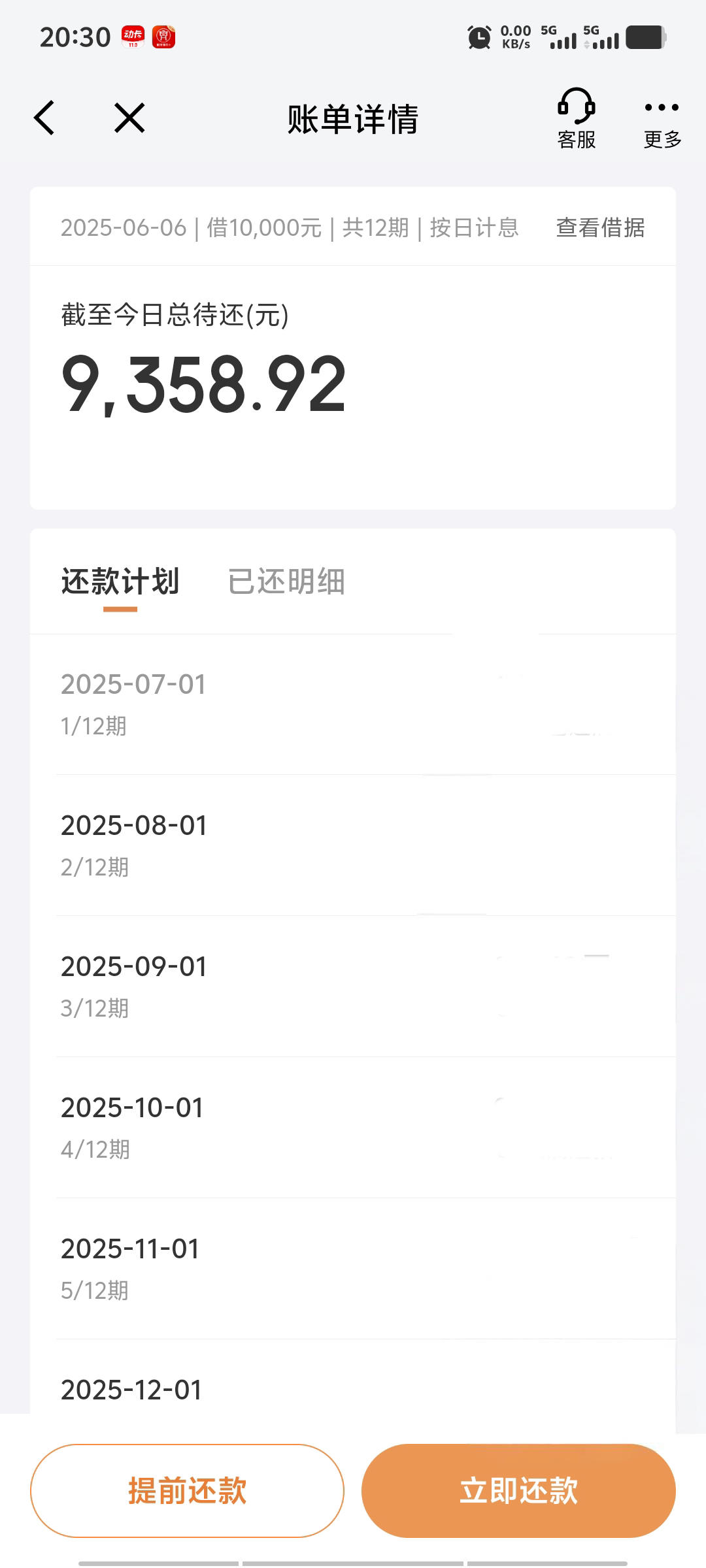Go back using the arrow icon
Screen dimensions: 706x1568
coord(44,118)
